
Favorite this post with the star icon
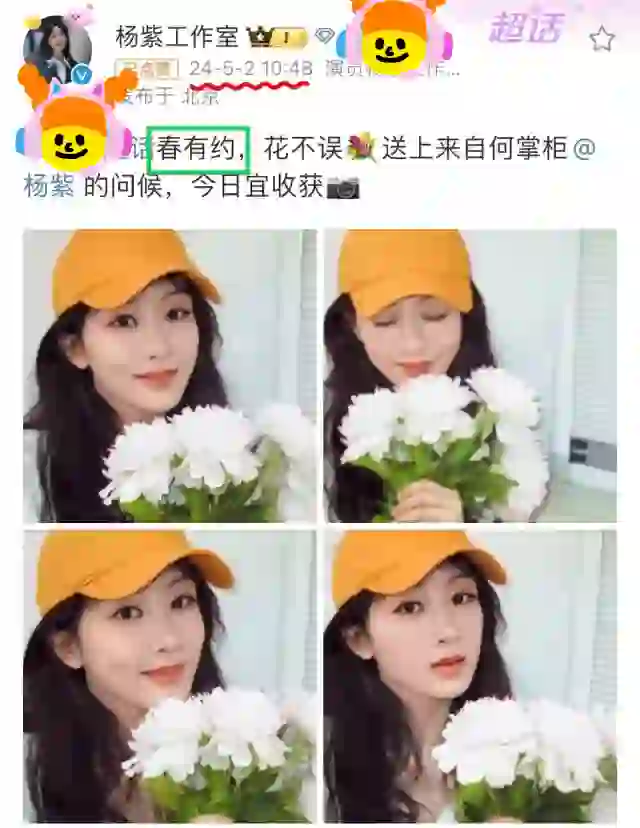pos(601,39)
